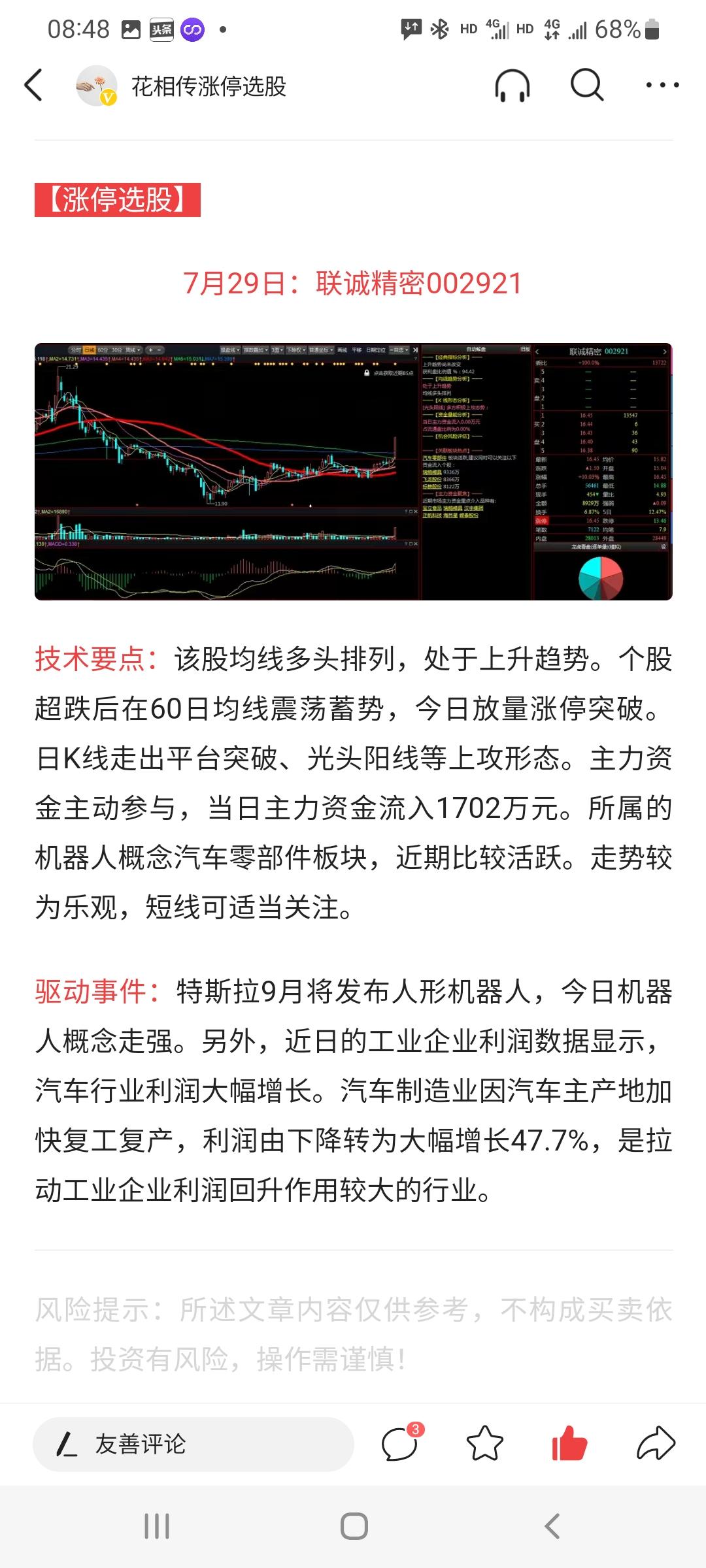706x1568 pixels.
Task: Open search with the magnifier icon
Action: coord(586,85)
